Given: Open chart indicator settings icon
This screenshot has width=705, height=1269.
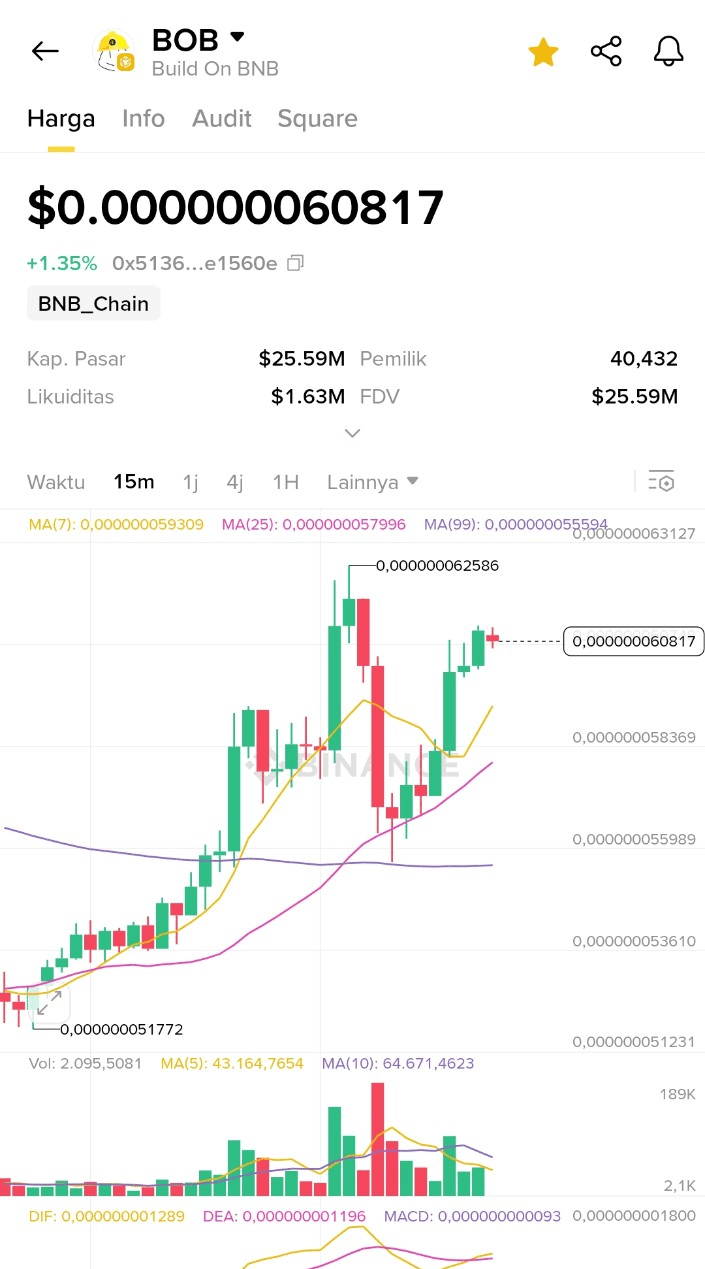Looking at the screenshot, I should (661, 481).
